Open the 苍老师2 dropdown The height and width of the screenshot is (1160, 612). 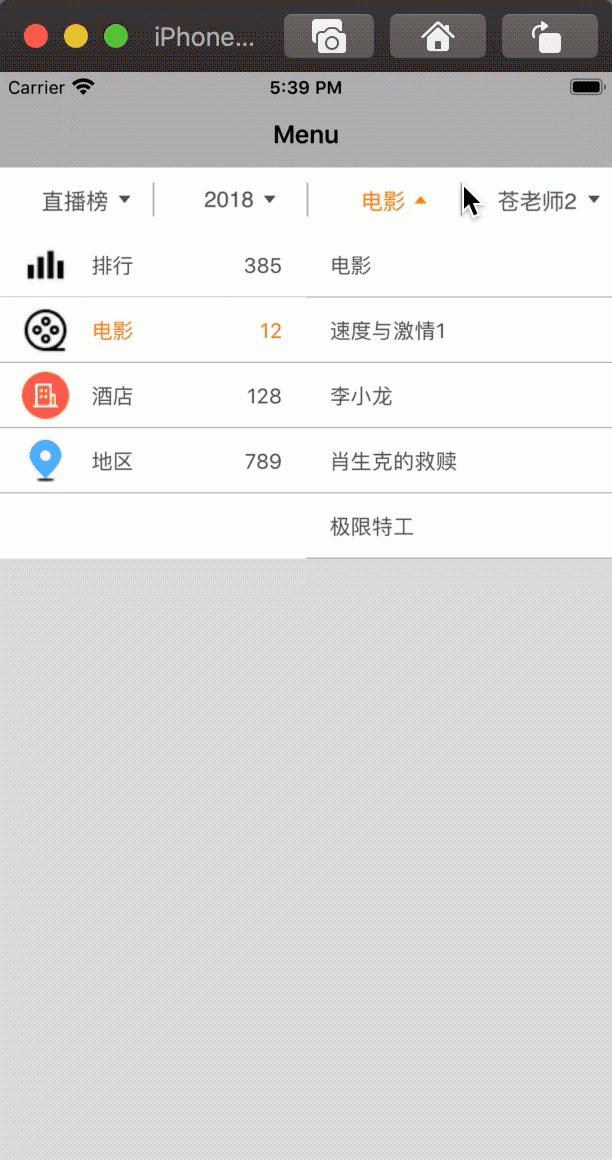(x=547, y=202)
